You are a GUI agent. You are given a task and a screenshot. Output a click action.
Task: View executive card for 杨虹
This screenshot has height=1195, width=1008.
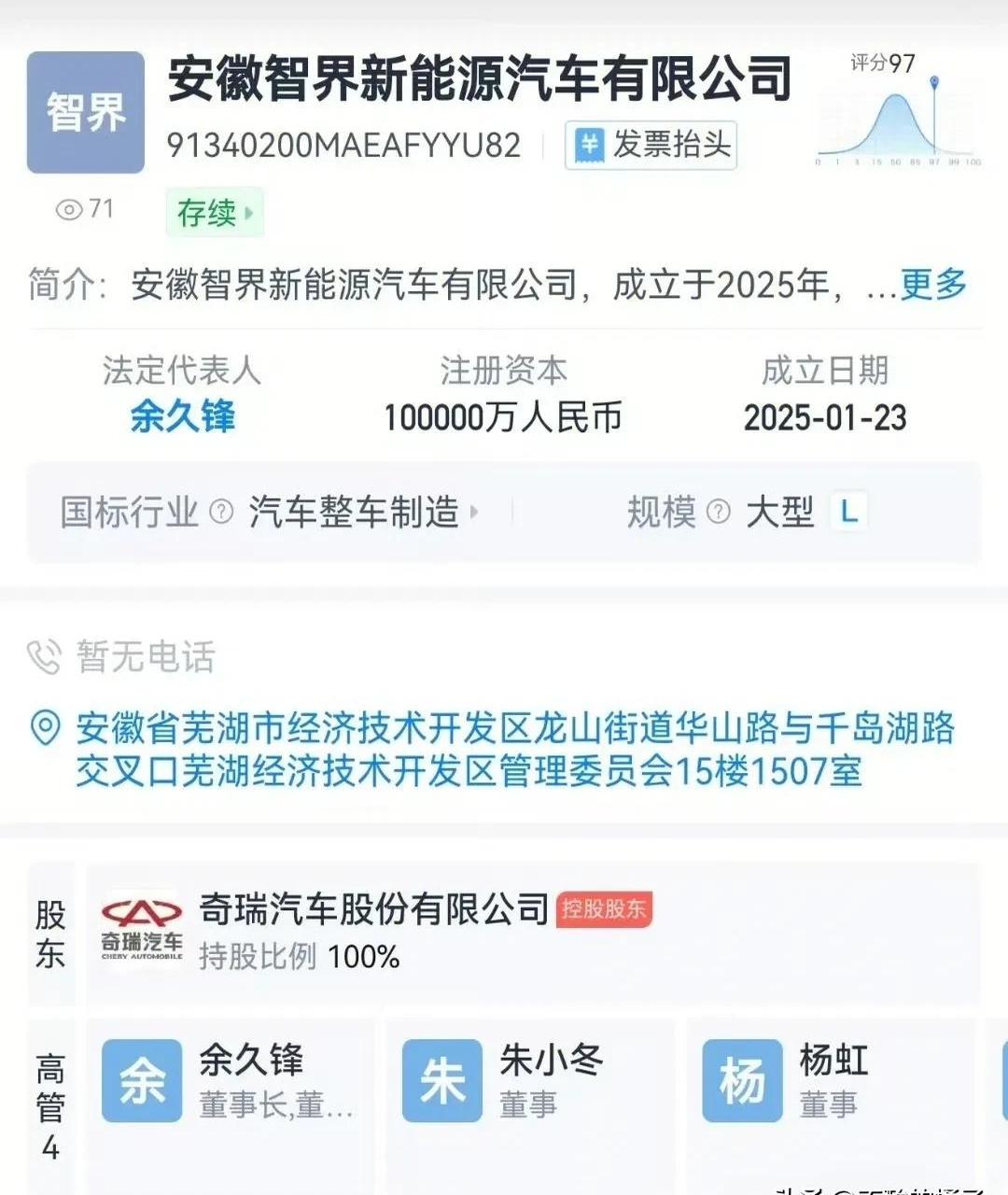coord(830,1081)
